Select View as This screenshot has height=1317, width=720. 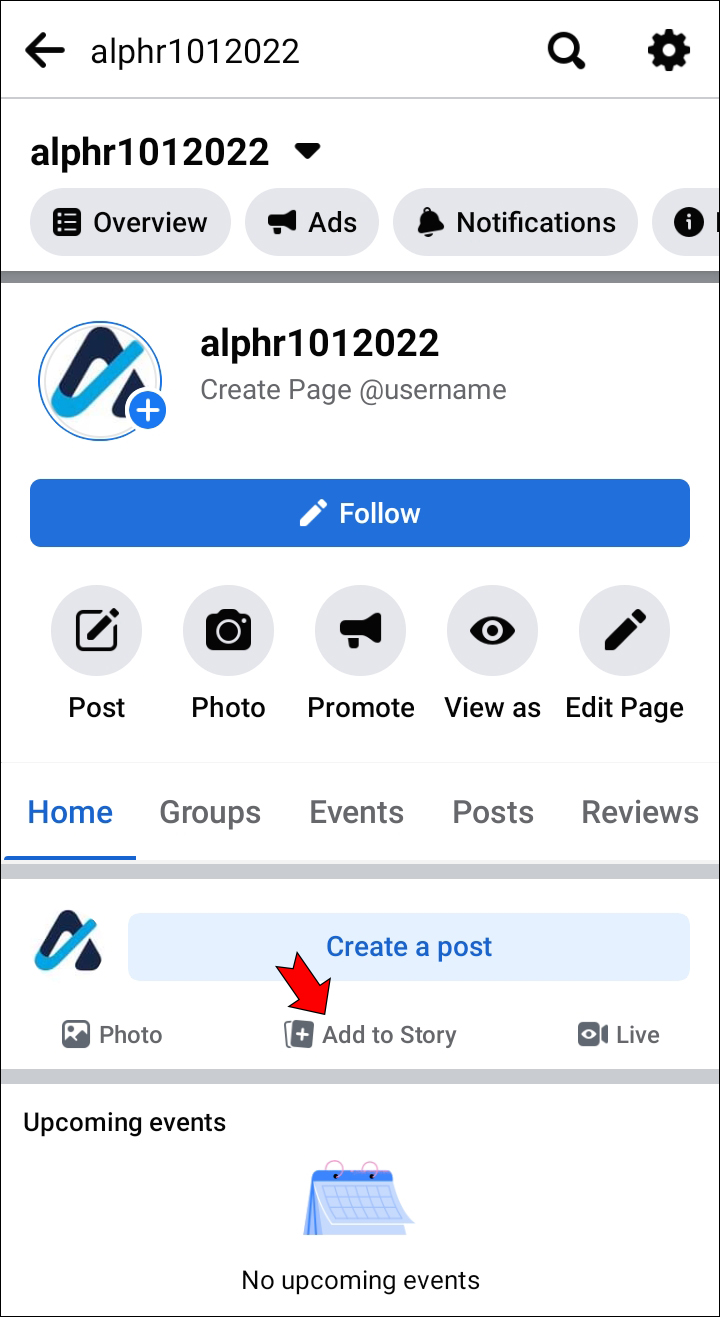[x=492, y=631]
